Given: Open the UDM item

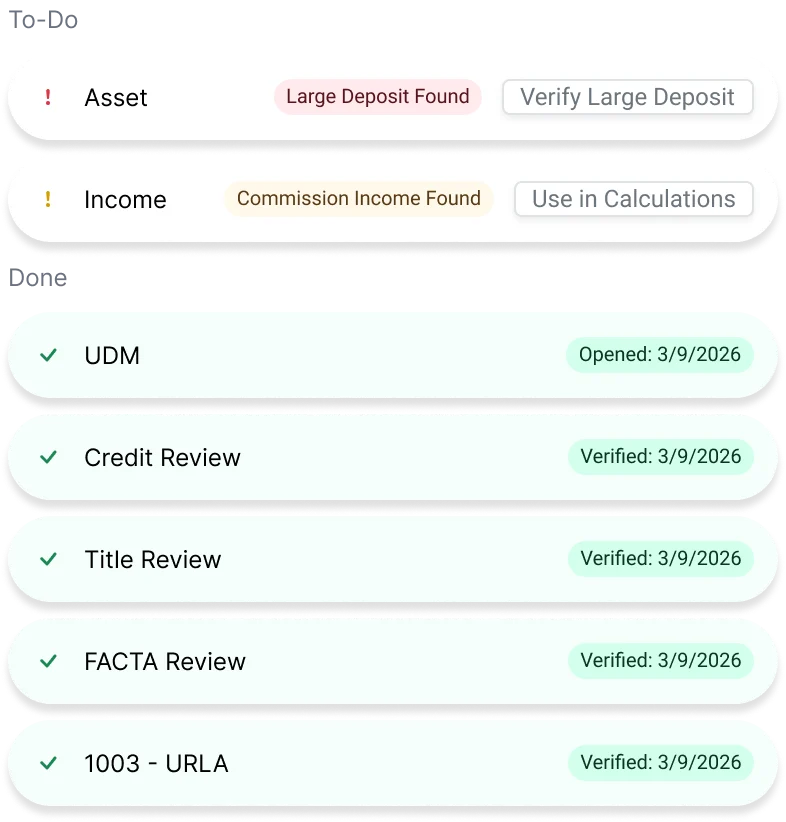Looking at the screenshot, I should click(x=112, y=356).
